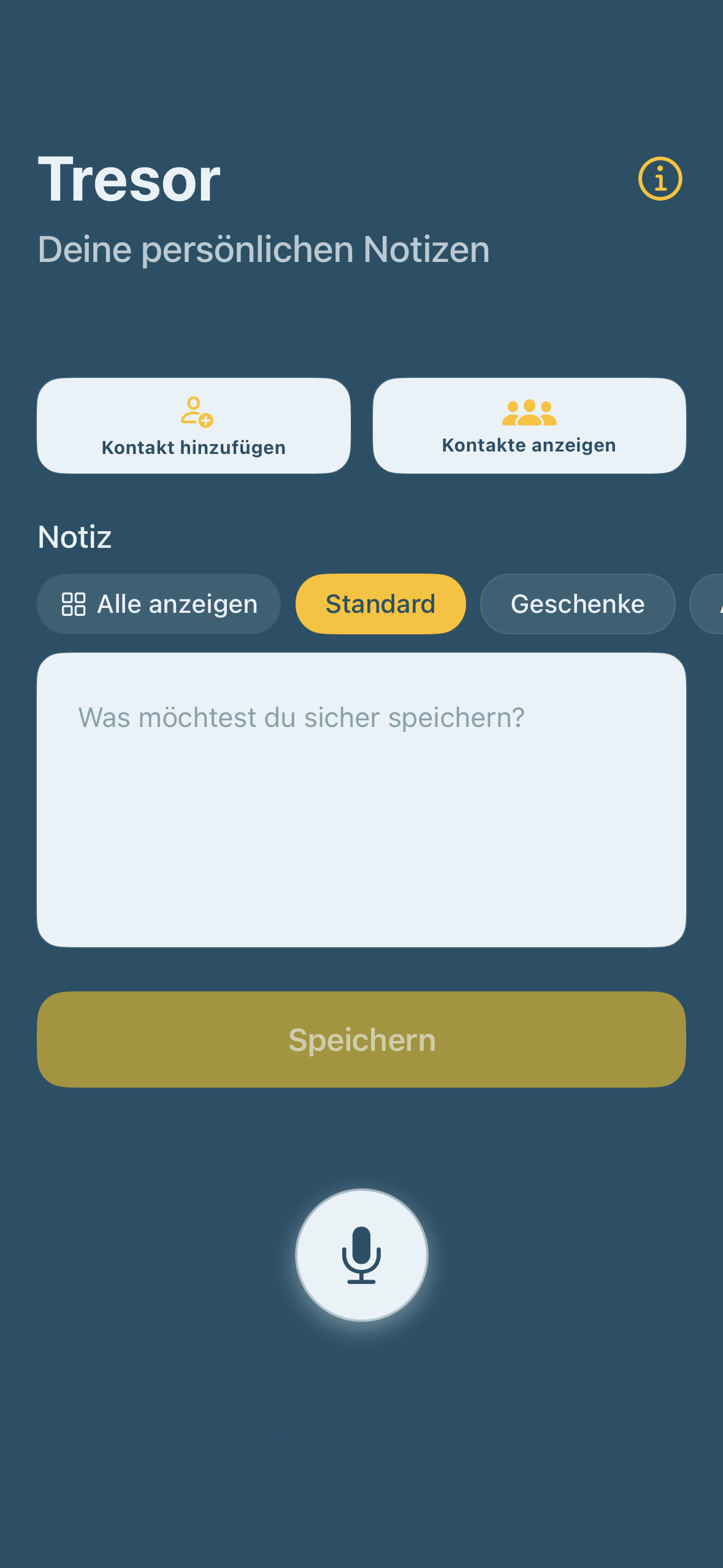Open the category selector showing Standard
Image resolution: width=723 pixels, height=1568 pixels.
pos(380,604)
